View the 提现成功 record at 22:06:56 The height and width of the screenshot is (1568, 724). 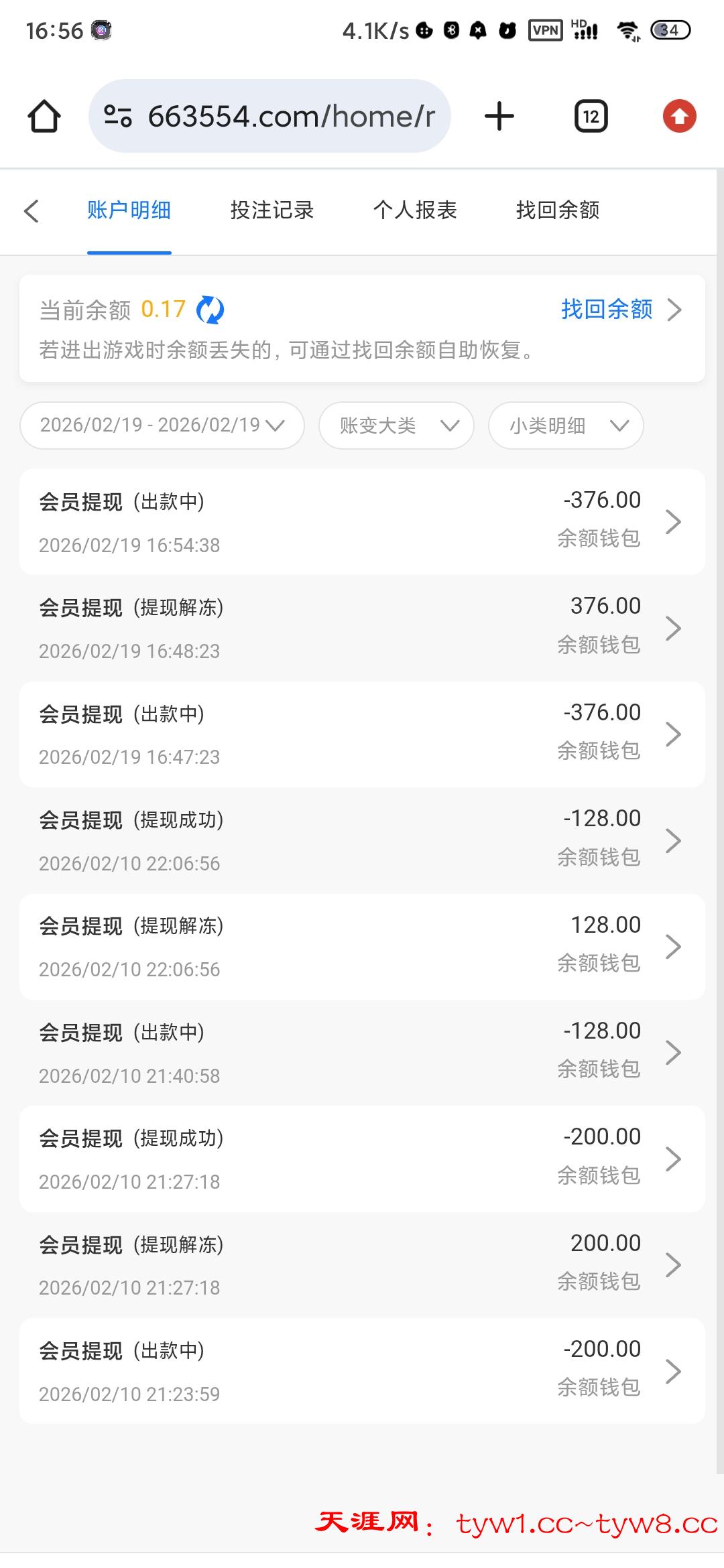362,840
